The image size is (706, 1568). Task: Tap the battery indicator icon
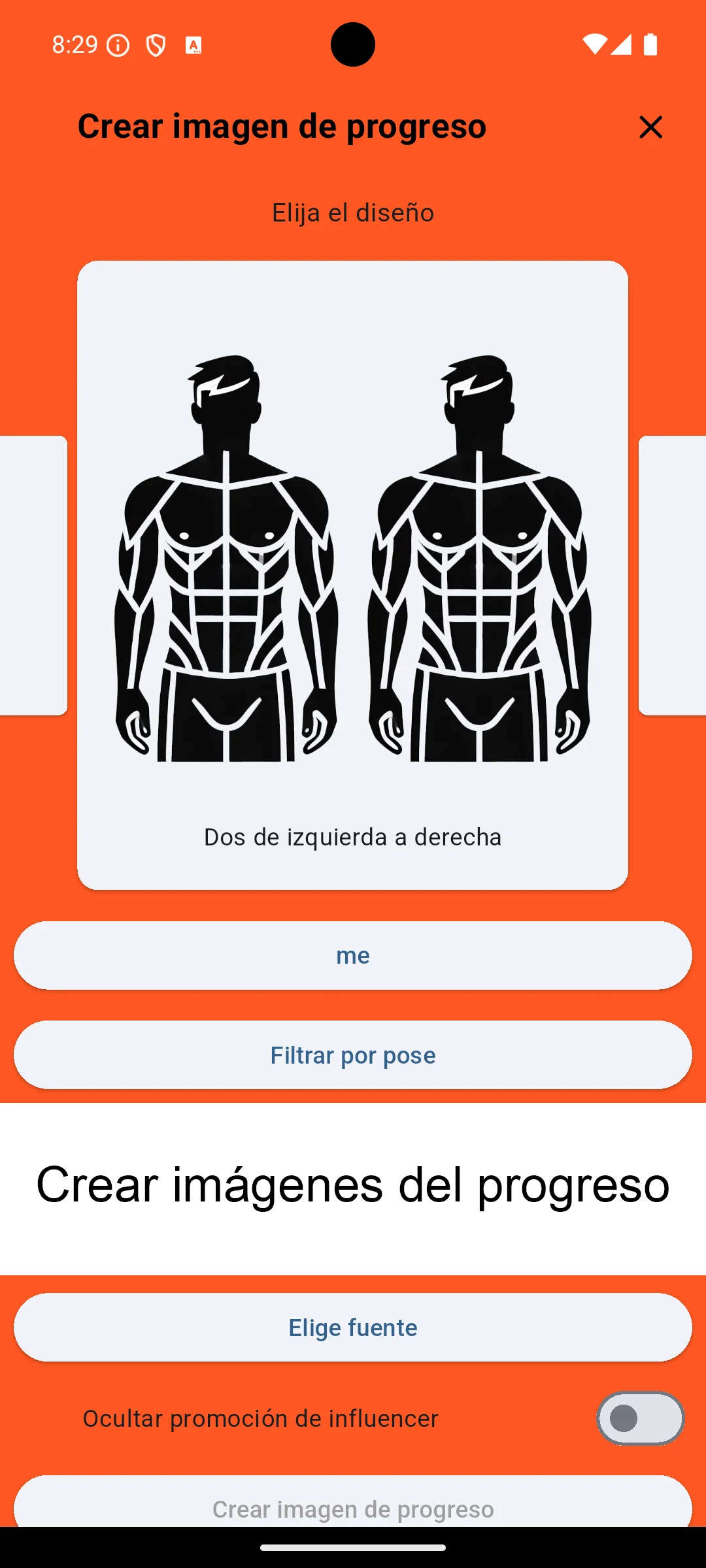pyautogui.click(x=651, y=44)
